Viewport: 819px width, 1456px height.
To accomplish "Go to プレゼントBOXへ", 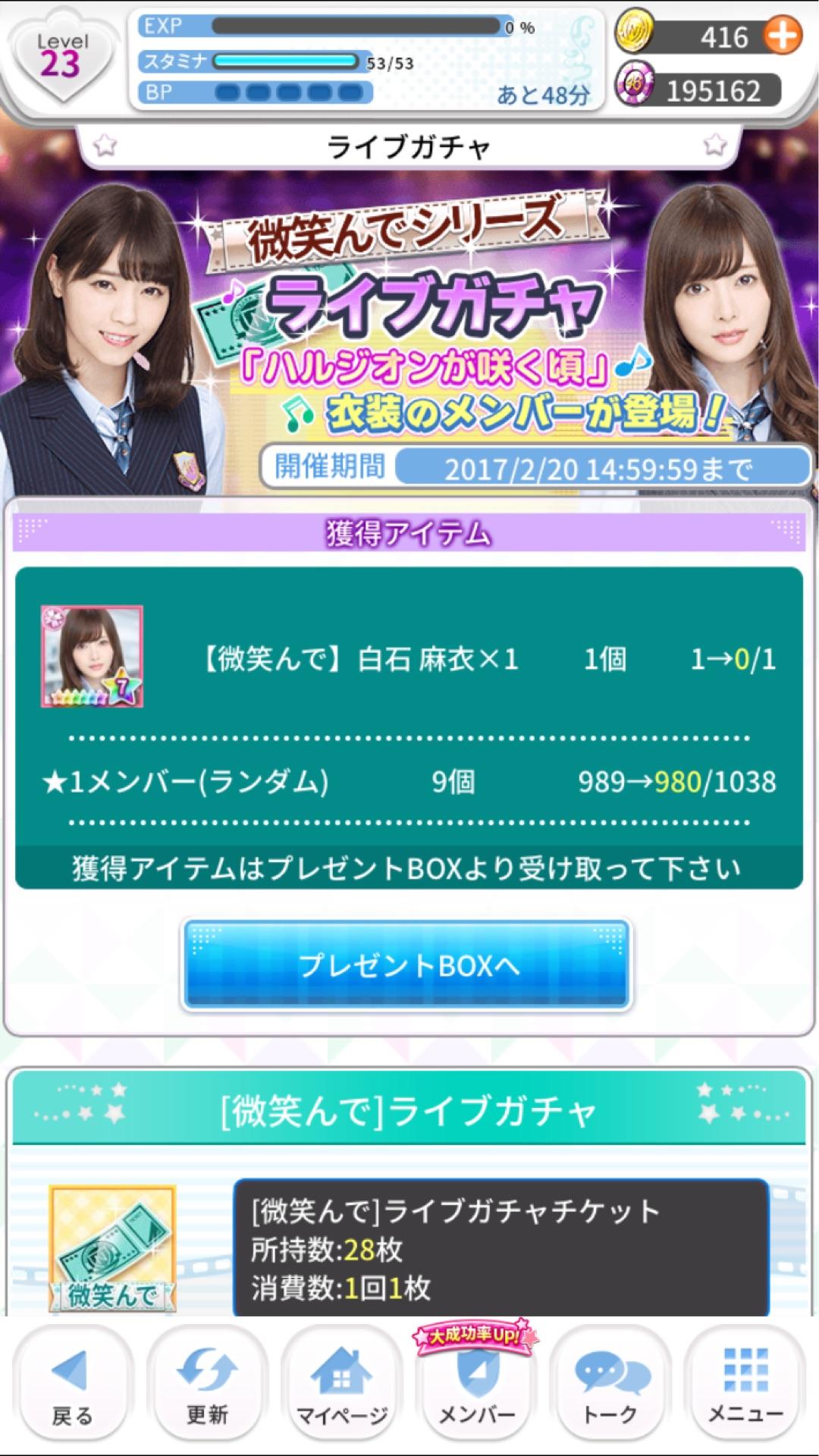I will [407, 965].
